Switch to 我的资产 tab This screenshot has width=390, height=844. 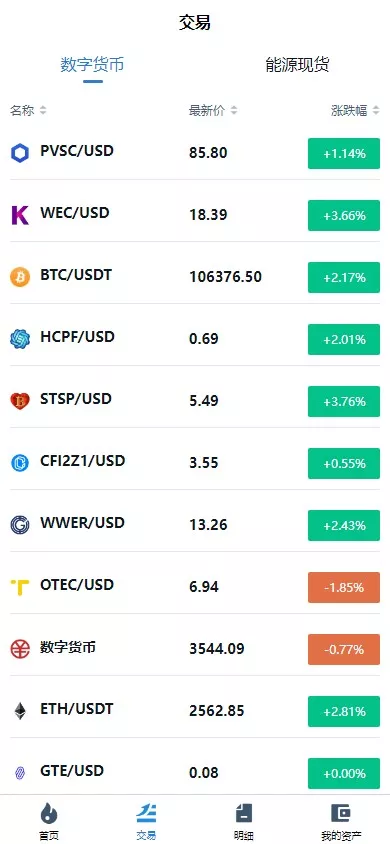[341, 821]
